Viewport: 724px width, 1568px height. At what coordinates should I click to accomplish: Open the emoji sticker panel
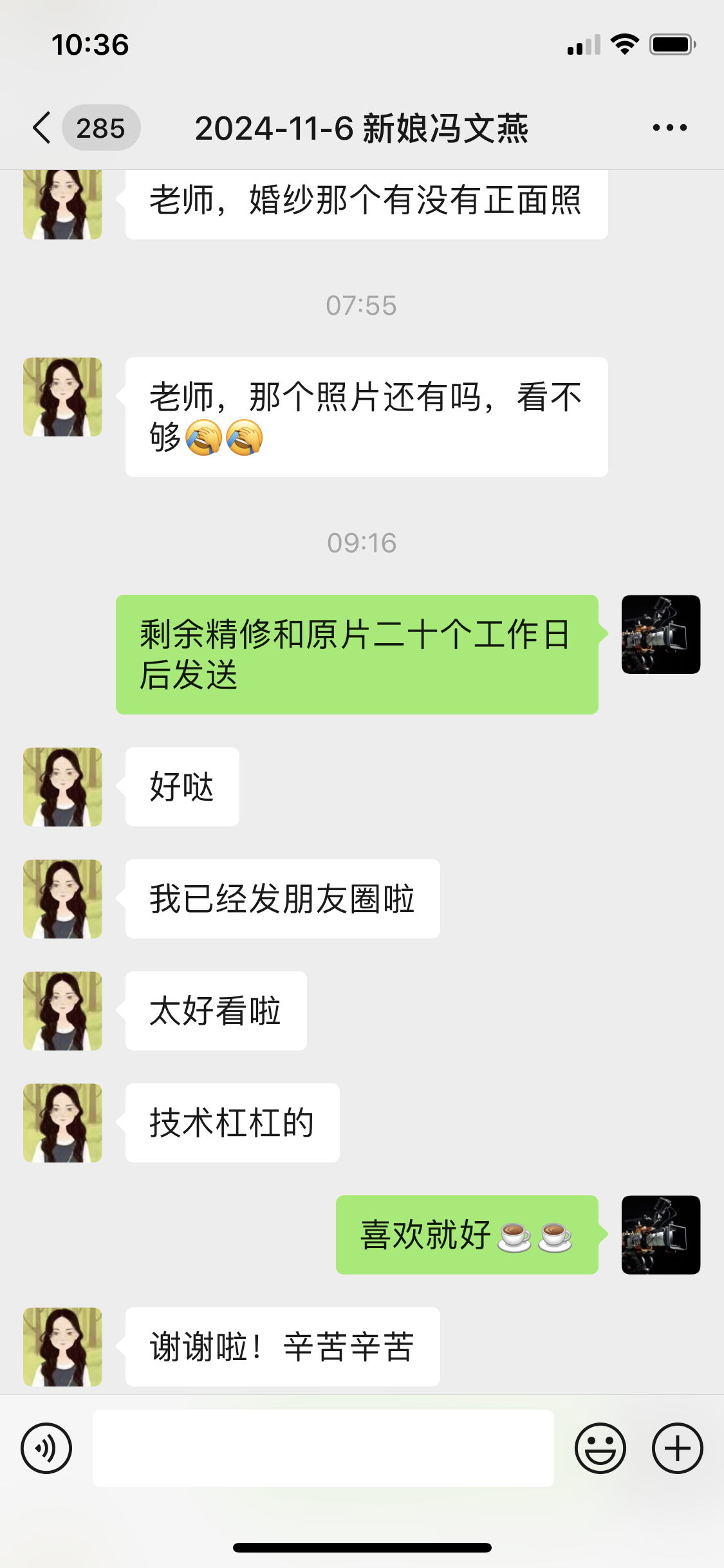coord(600,1448)
